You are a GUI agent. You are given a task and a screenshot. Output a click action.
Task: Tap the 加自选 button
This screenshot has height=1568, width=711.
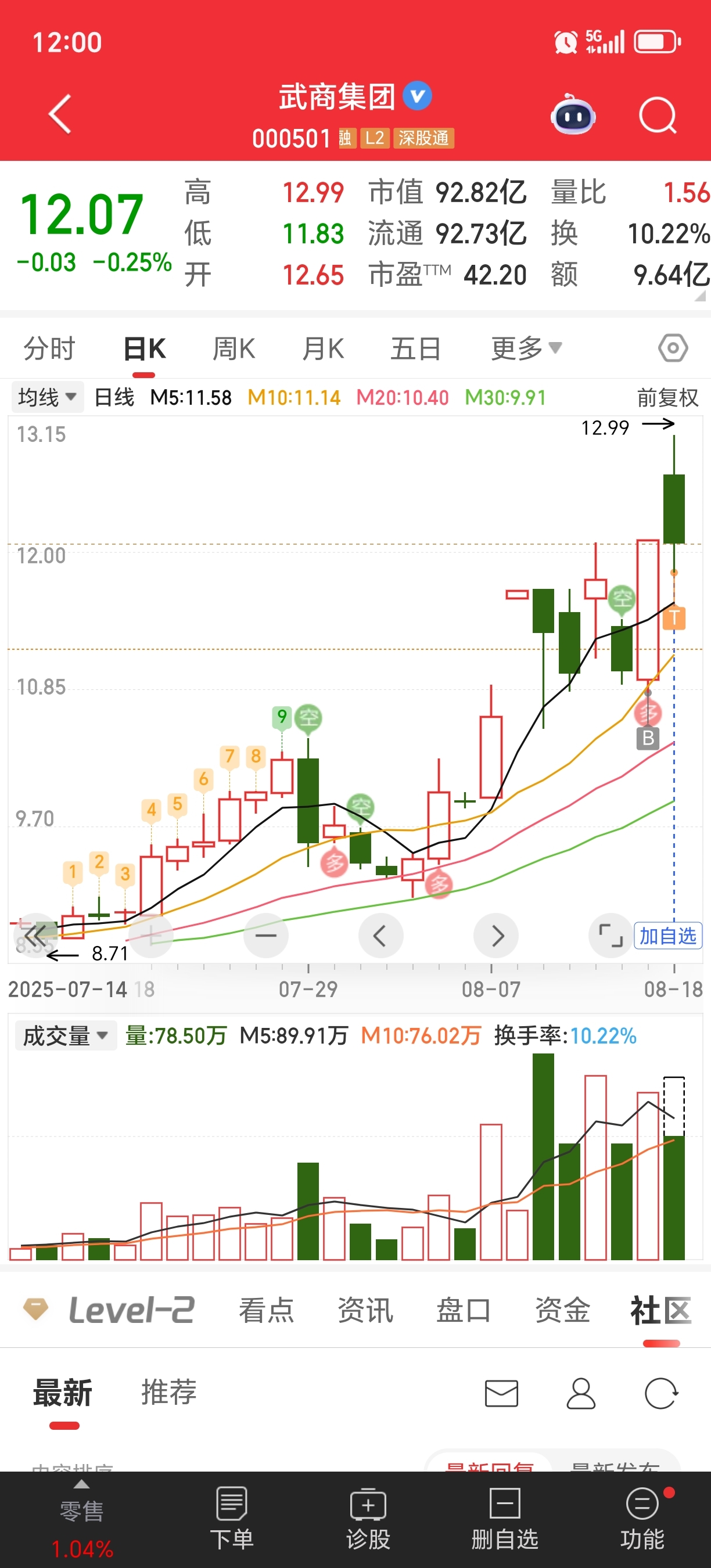tap(668, 936)
